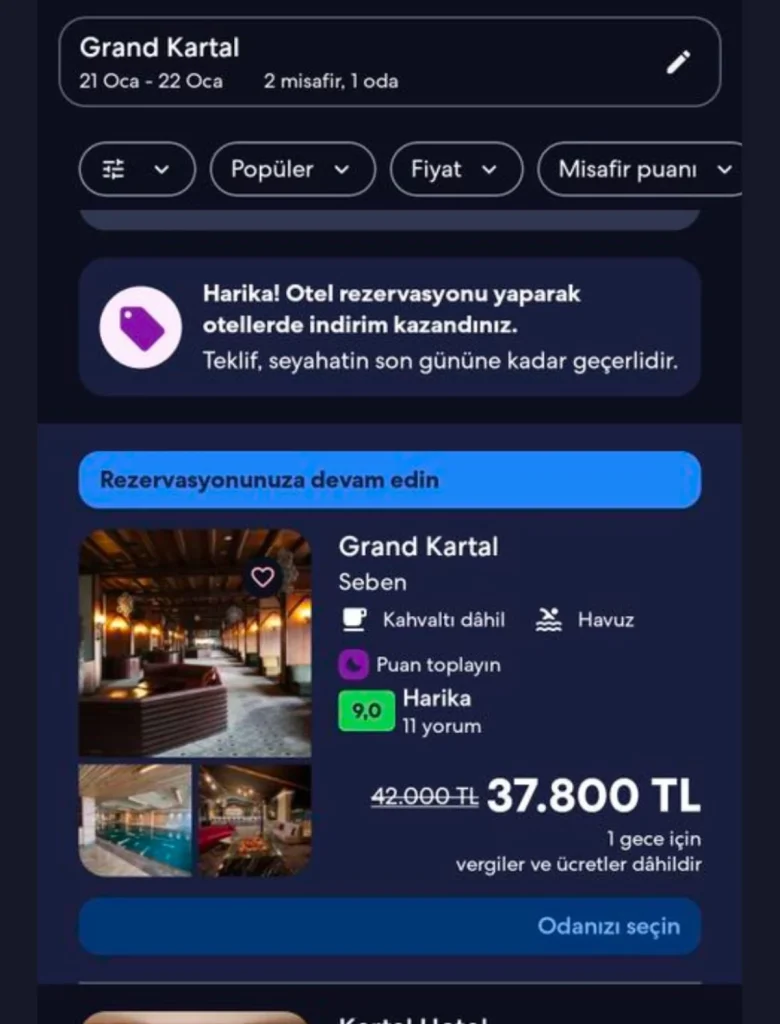Open the filter settings dropdown
The height and width of the screenshot is (1024, 780).
[x=137, y=170]
